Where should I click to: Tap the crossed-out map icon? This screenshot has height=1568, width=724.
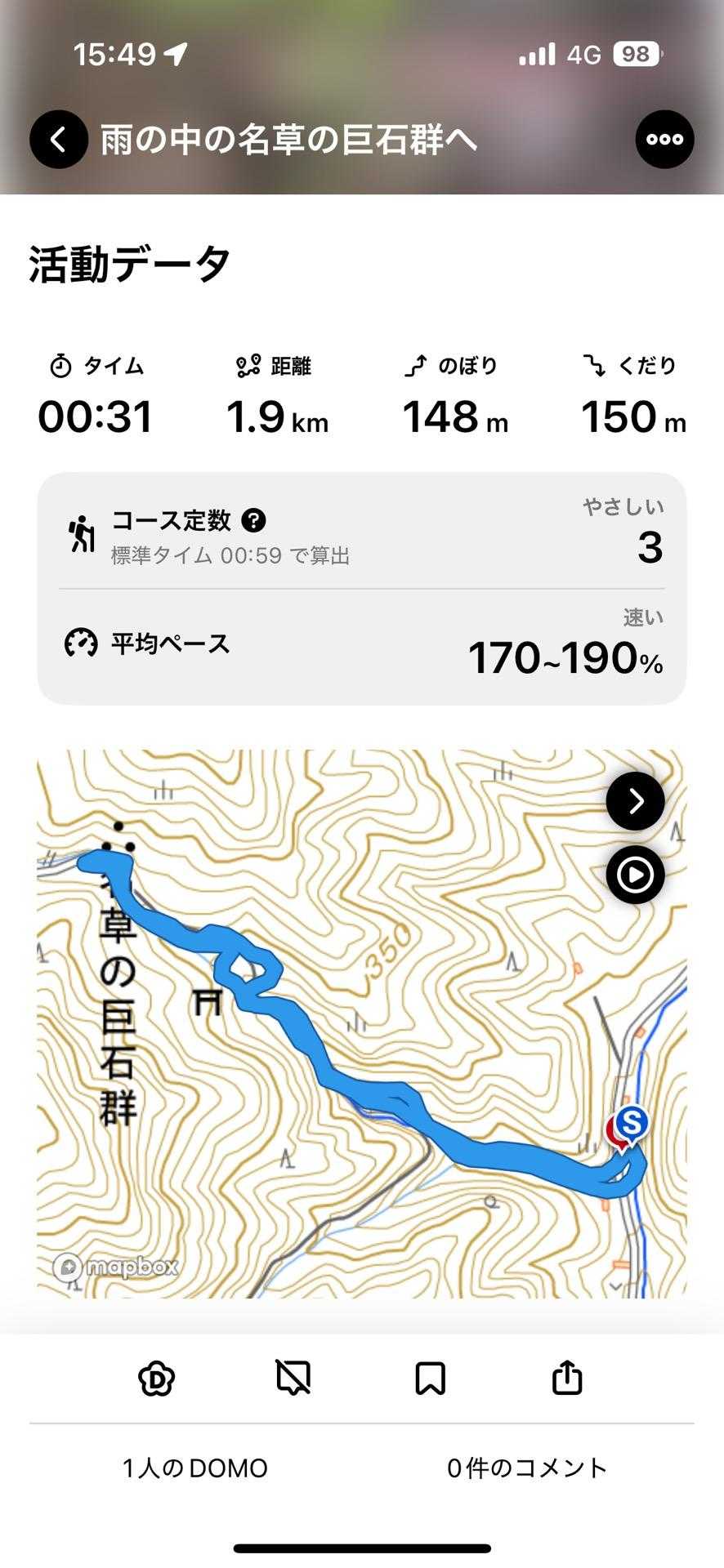293,1379
